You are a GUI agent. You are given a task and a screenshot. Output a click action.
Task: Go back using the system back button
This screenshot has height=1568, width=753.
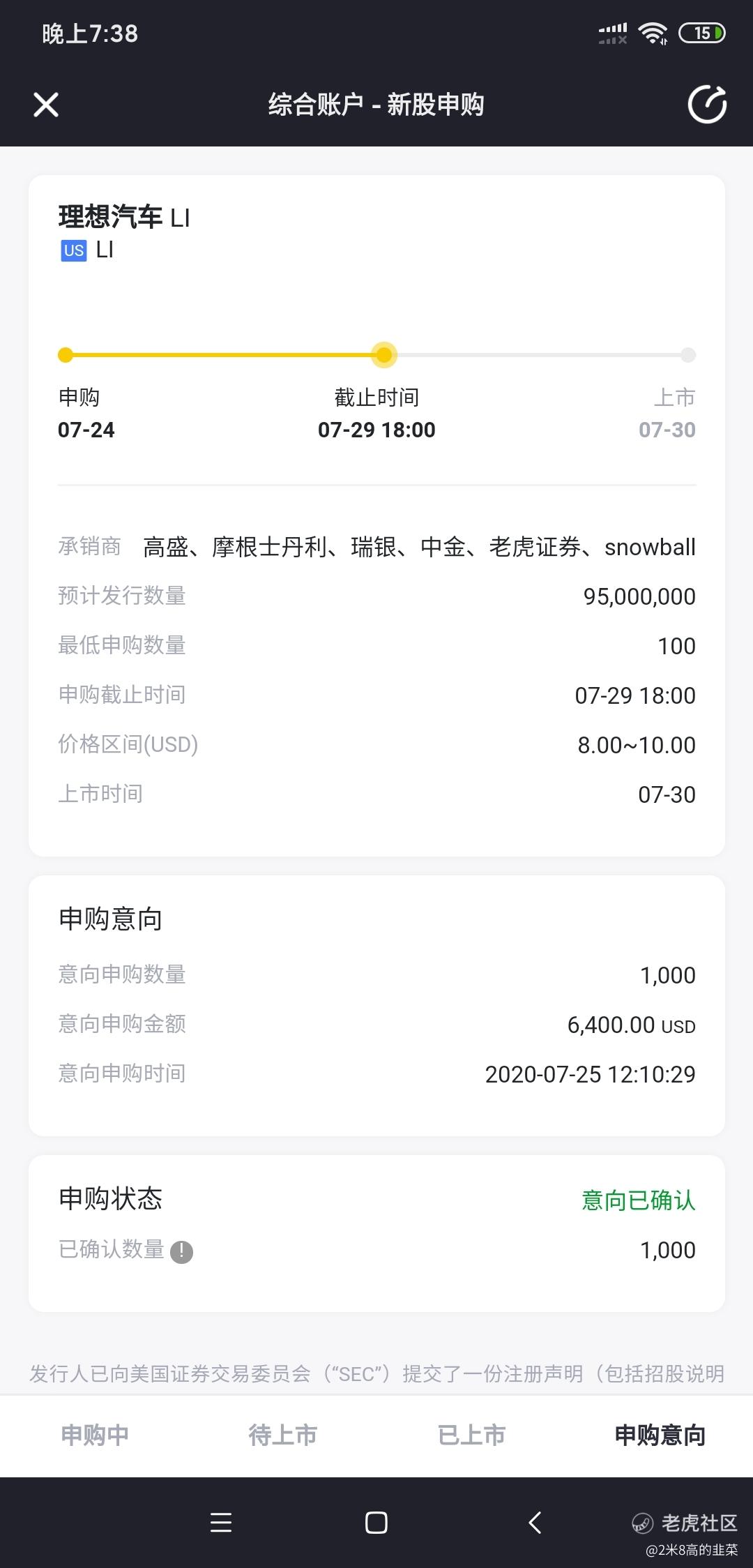535,1523
